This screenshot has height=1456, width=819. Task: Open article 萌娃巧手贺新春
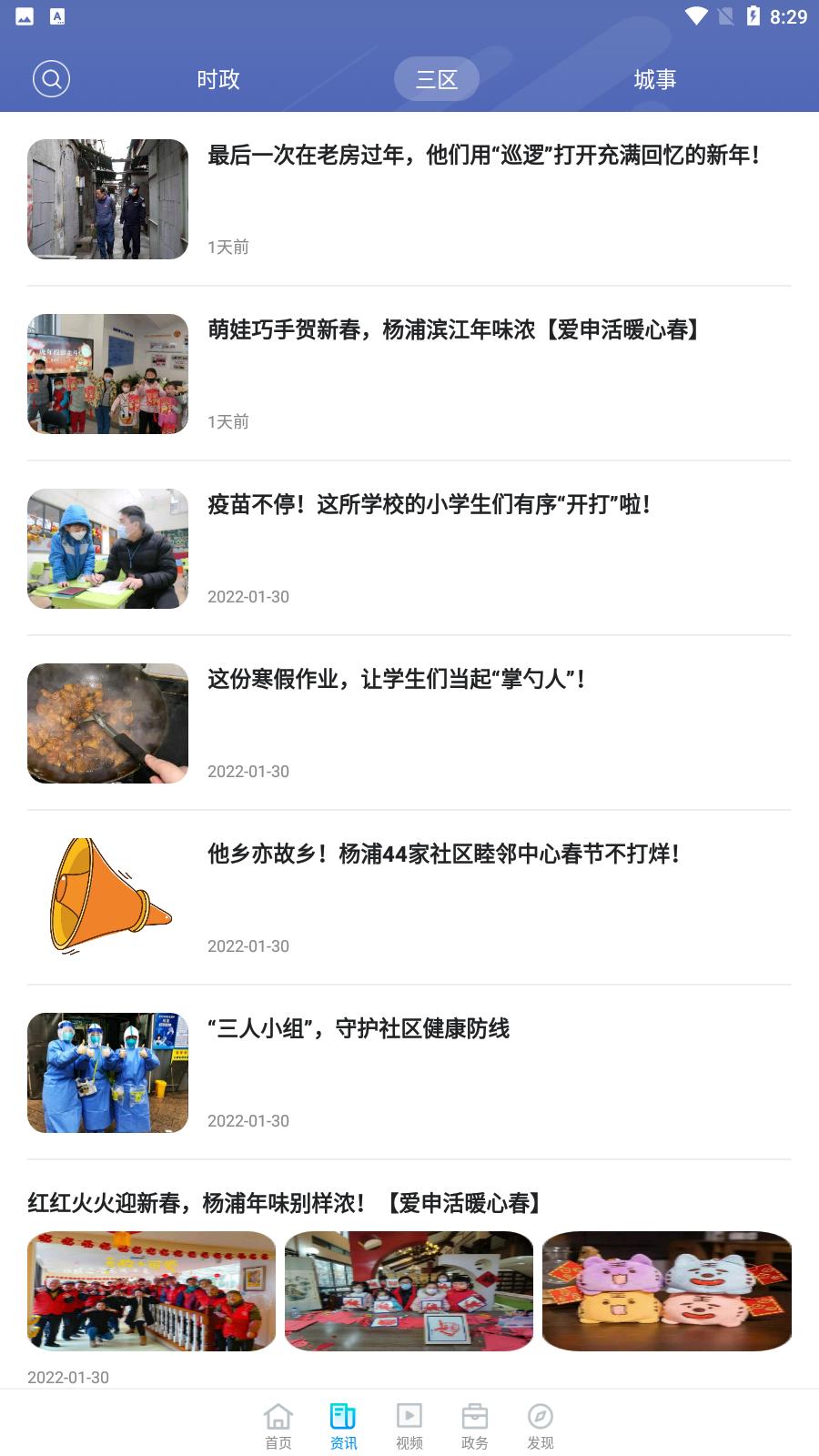click(x=455, y=330)
